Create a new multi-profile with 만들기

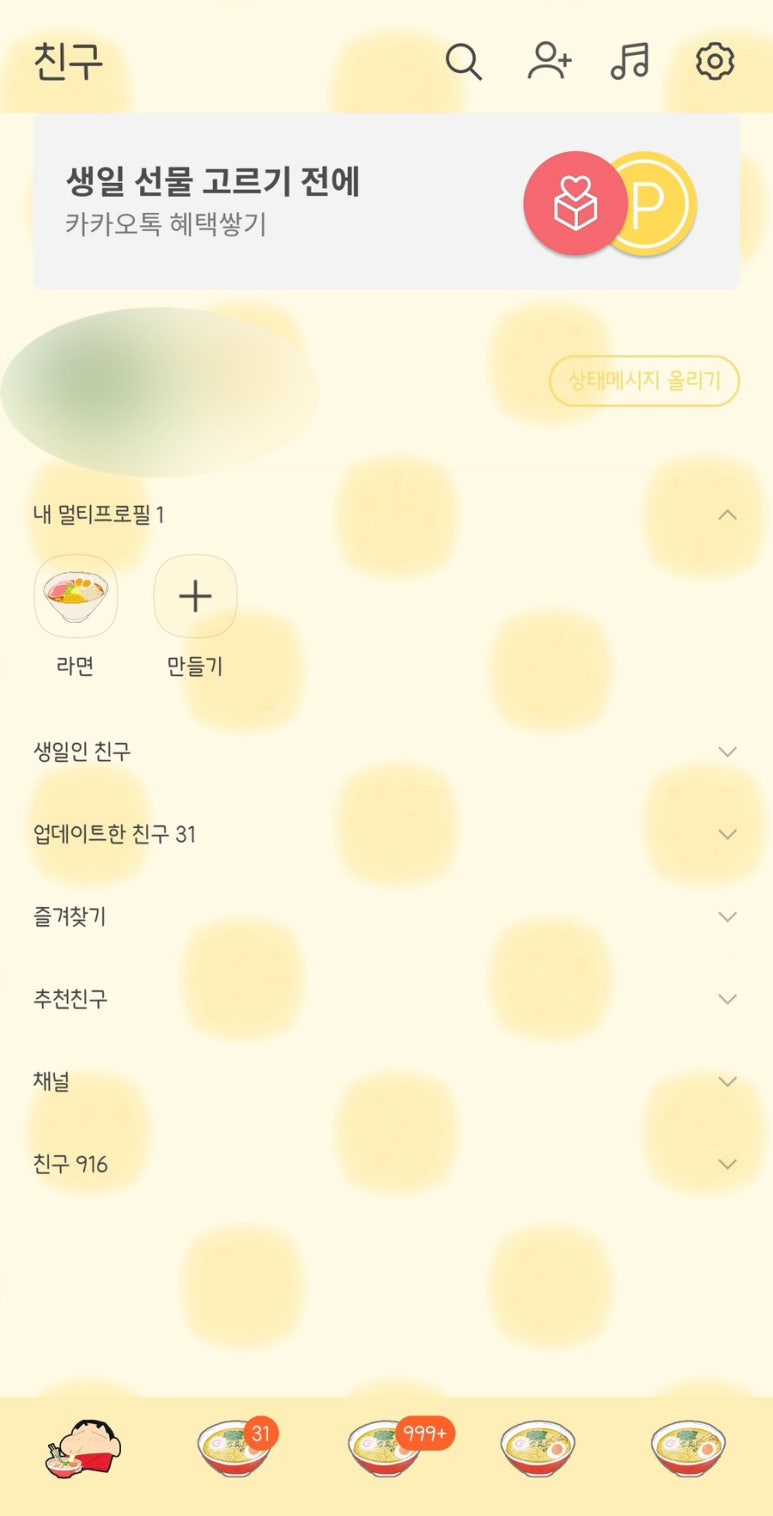[195, 597]
